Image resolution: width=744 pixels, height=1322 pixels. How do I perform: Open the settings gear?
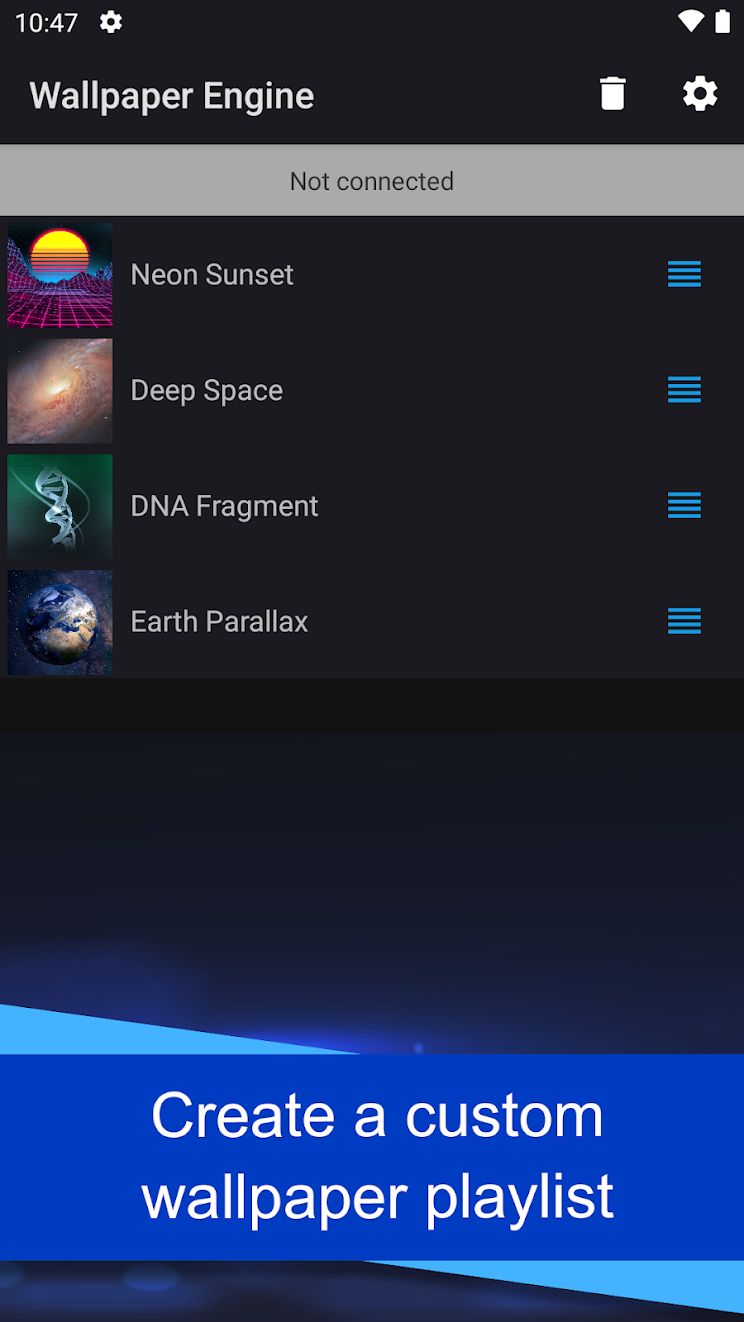[700, 94]
